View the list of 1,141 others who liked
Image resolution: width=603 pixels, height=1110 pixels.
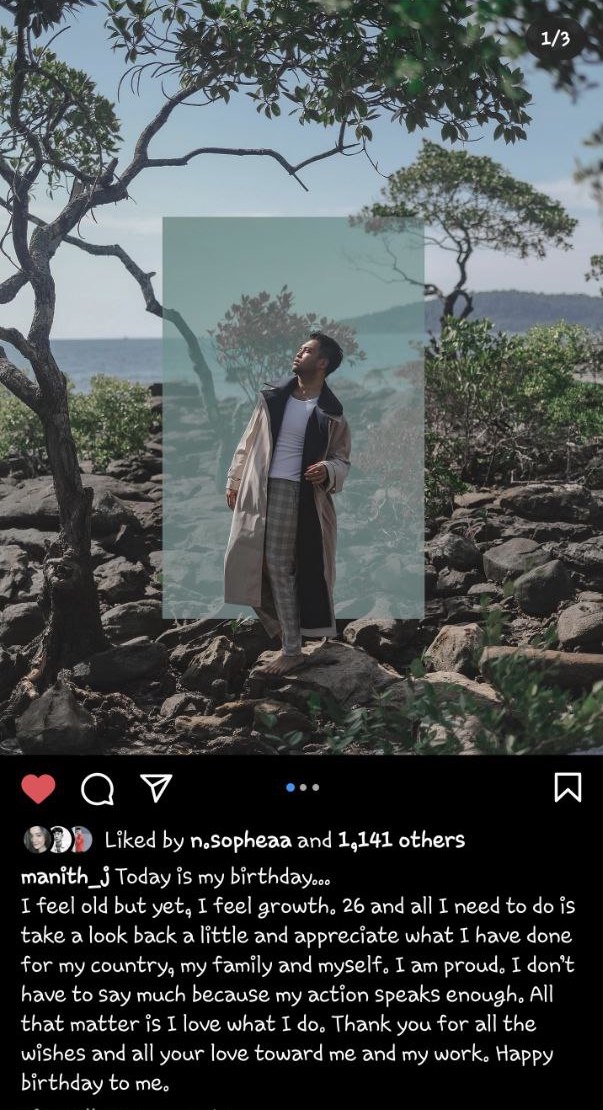pyautogui.click(x=402, y=840)
